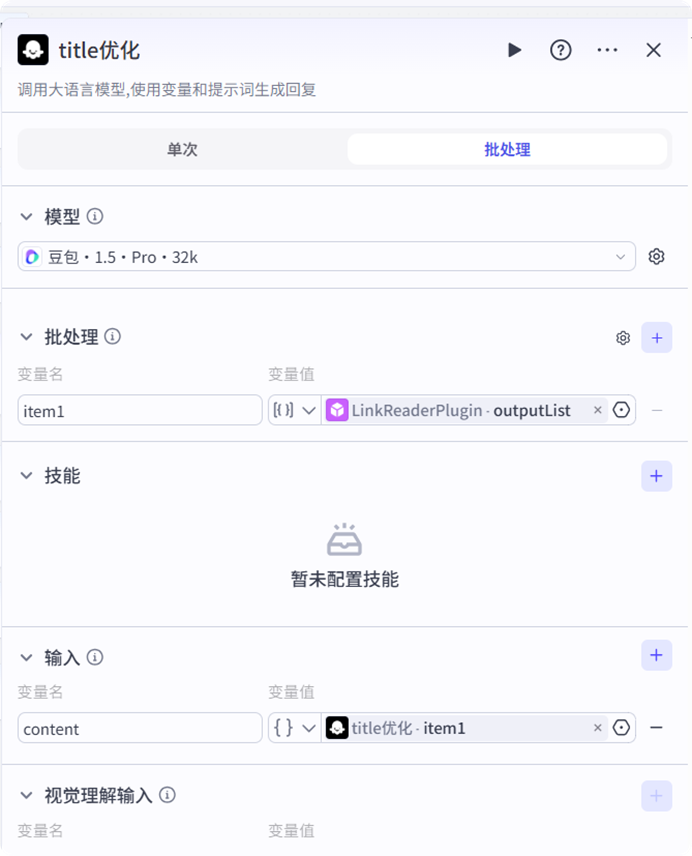Open the three-dot overflow menu

point(607,50)
